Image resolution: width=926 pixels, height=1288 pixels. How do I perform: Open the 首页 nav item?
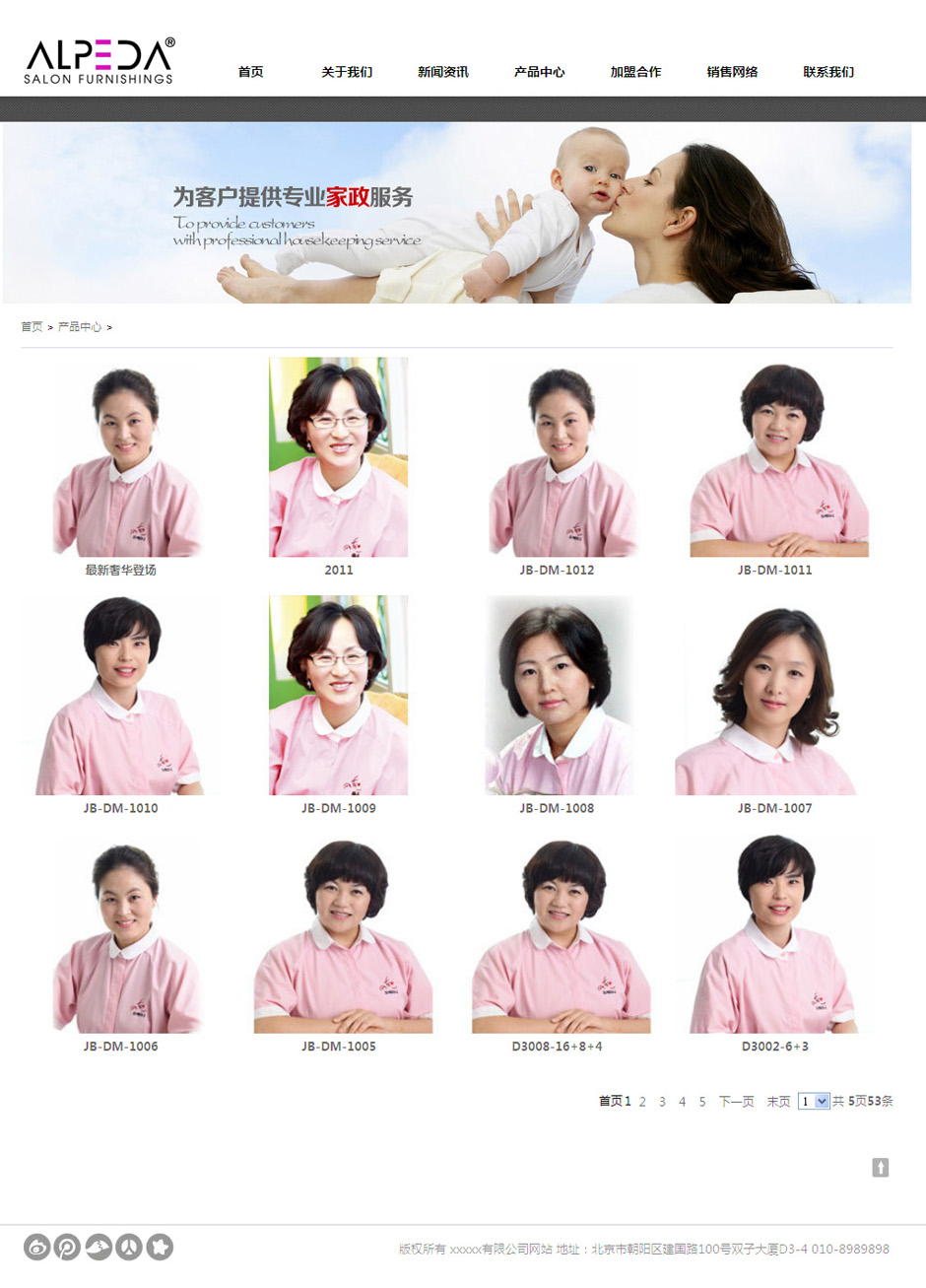pos(250,72)
